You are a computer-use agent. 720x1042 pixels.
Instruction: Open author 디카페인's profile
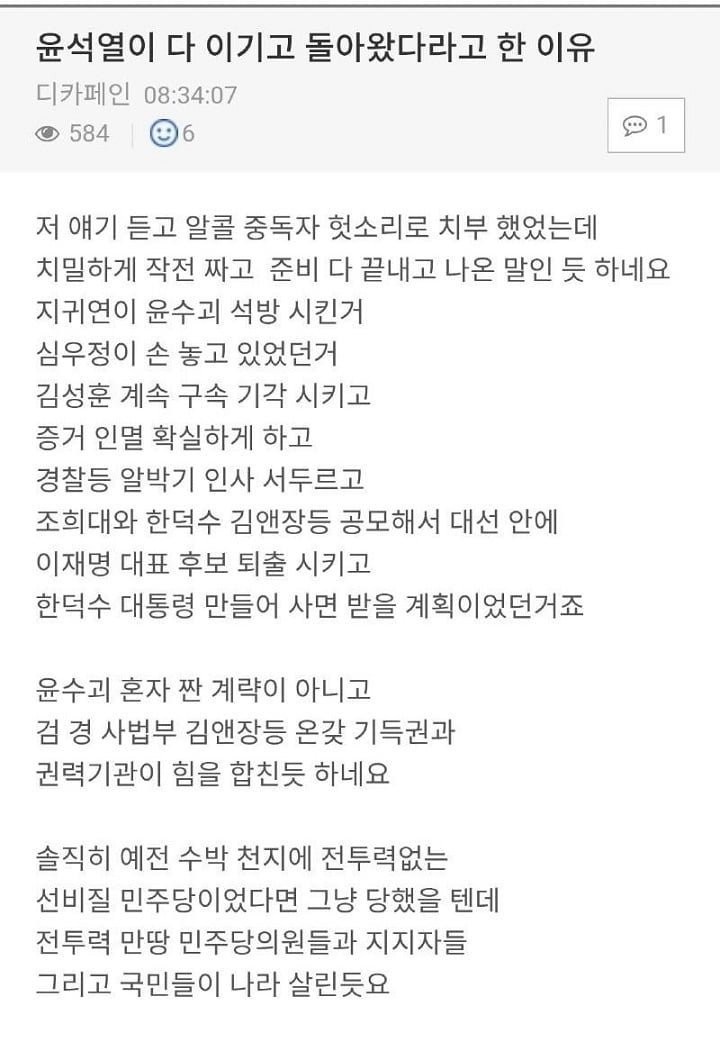tap(83, 96)
